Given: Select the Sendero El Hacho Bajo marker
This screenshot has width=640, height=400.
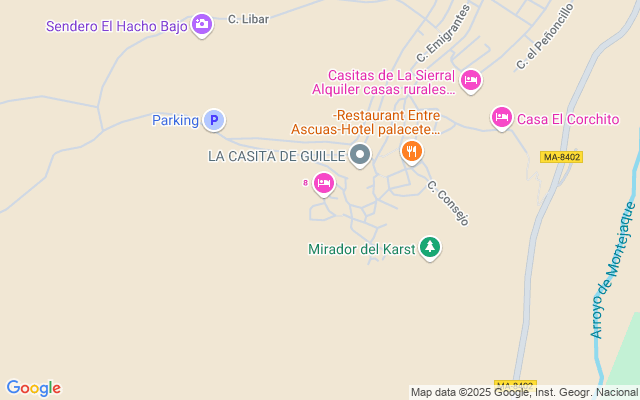Looking at the screenshot, I should point(202,24).
